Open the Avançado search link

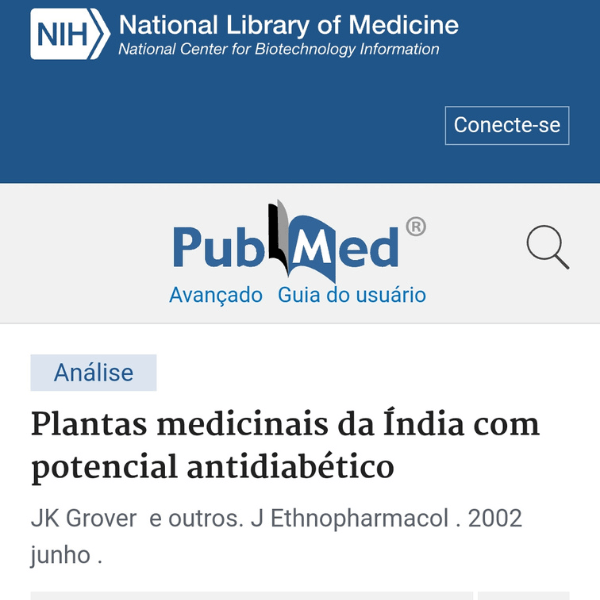pos(216,295)
